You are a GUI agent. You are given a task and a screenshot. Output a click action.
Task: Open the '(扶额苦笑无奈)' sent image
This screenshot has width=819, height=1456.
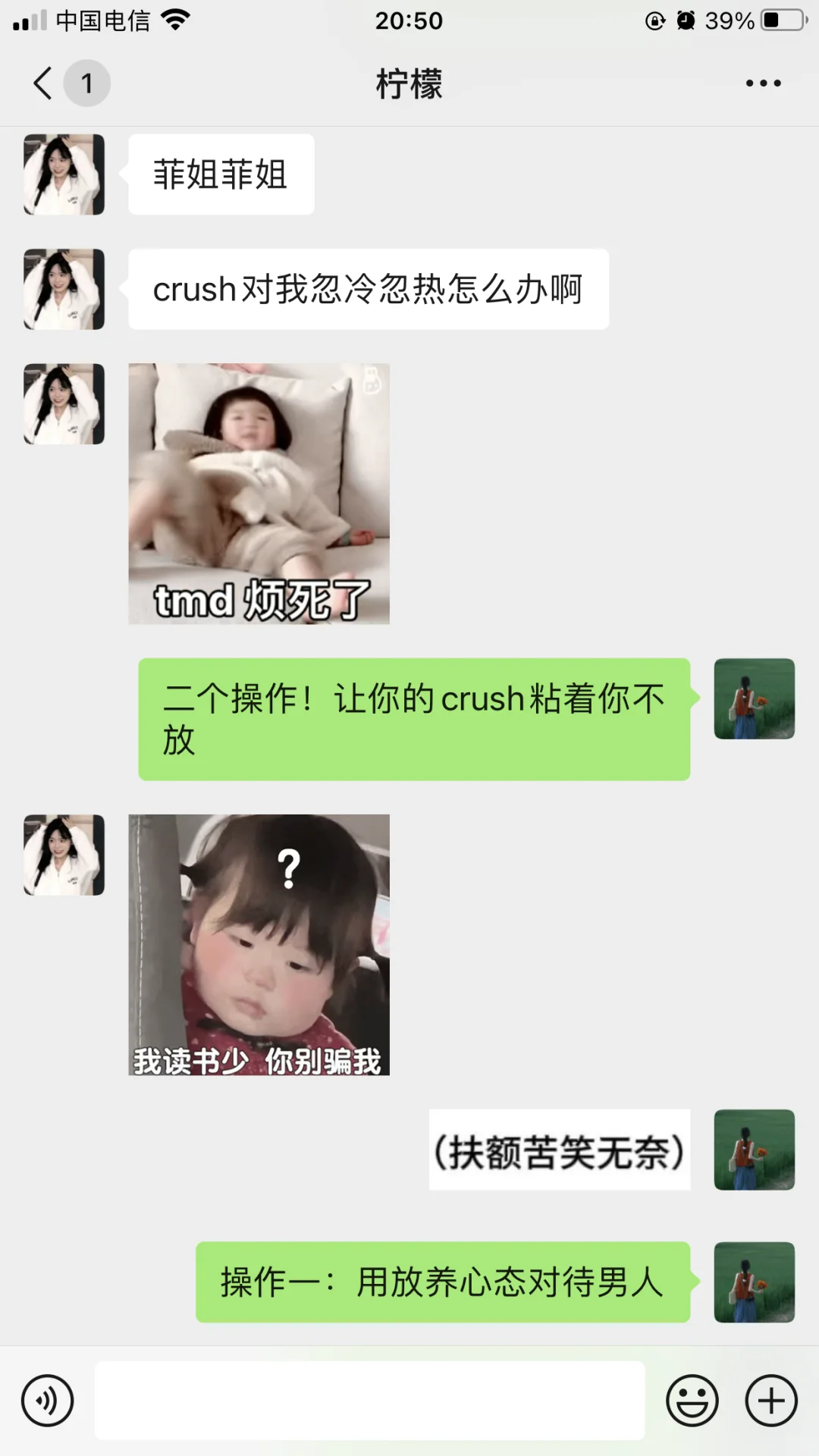pyautogui.click(x=560, y=1150)
